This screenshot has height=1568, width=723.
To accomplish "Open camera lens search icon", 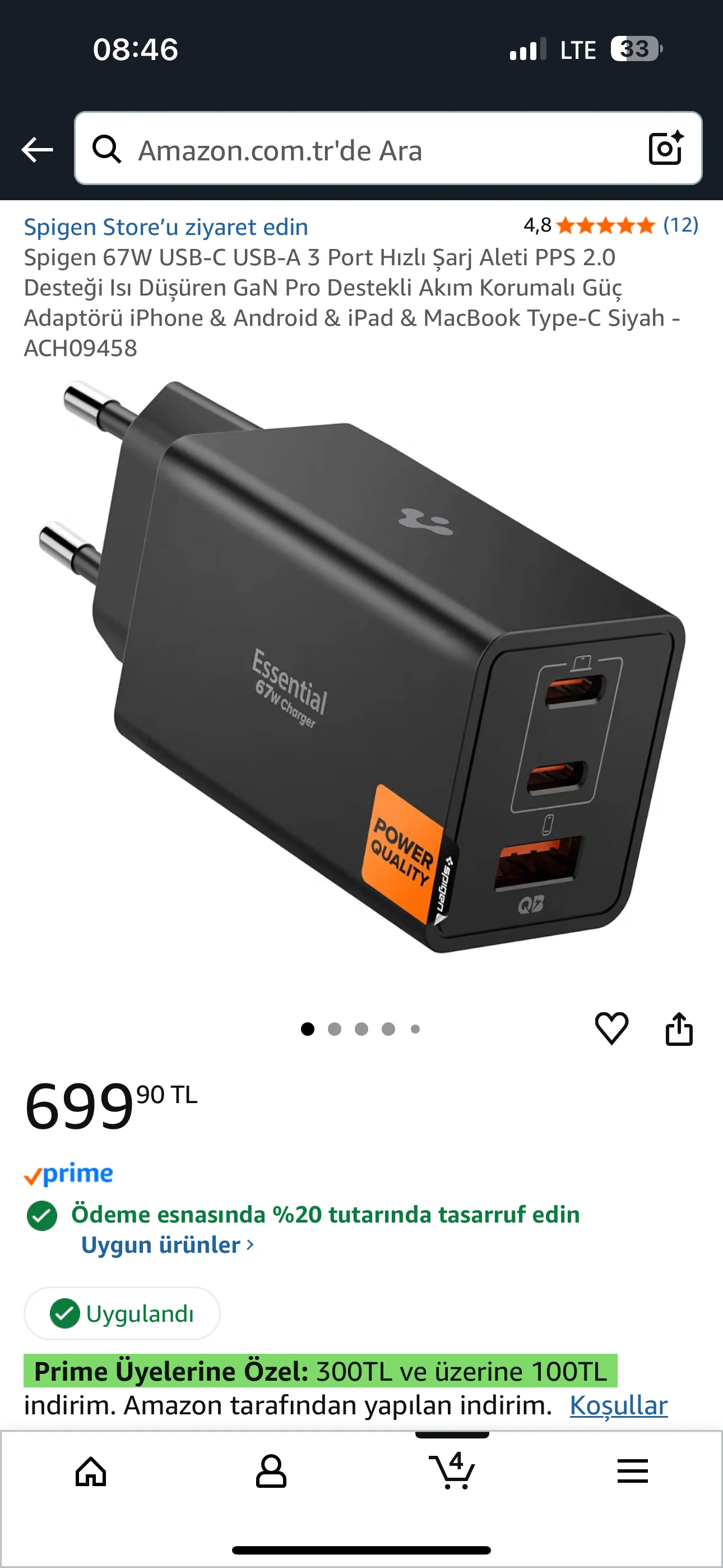I will coord(665,149).
